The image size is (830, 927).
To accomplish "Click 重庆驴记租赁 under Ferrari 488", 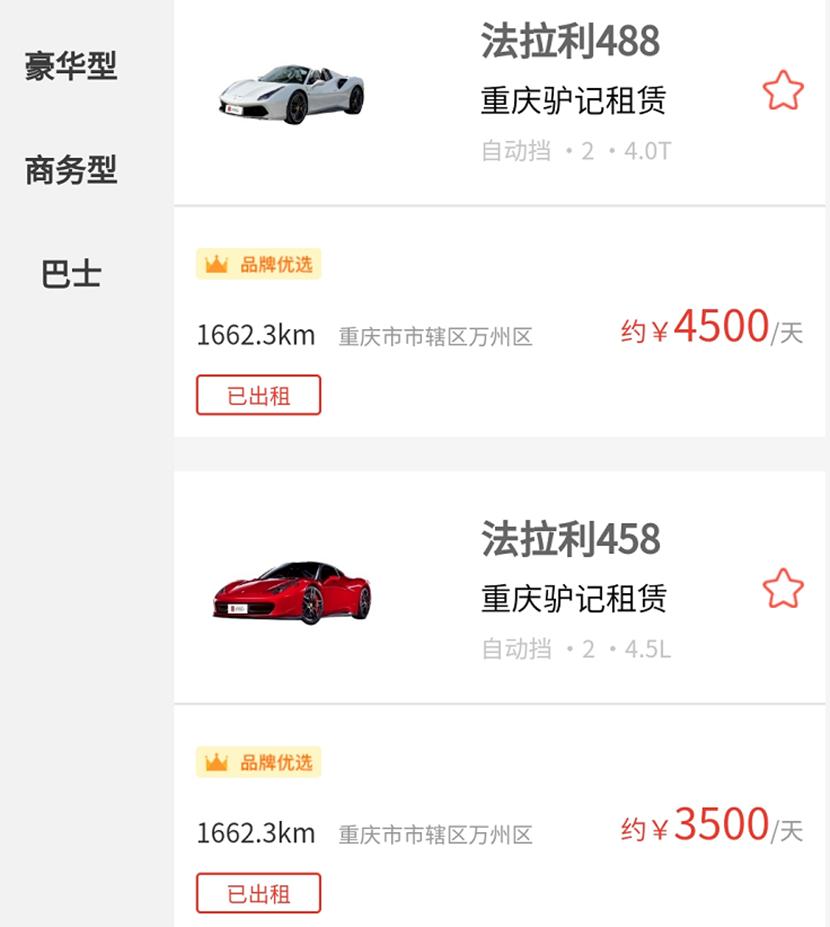I will [x=568, y=100].
